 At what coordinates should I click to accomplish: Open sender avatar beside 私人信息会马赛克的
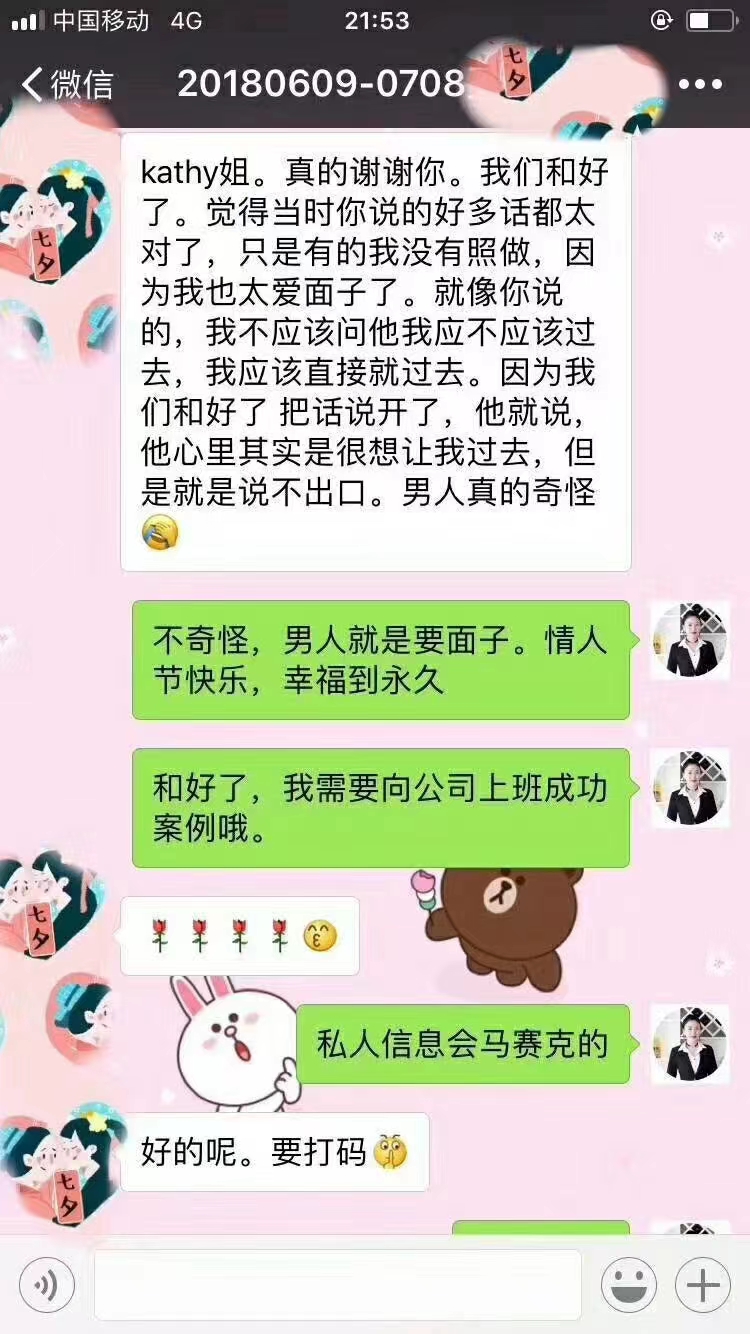[690, 1045]
